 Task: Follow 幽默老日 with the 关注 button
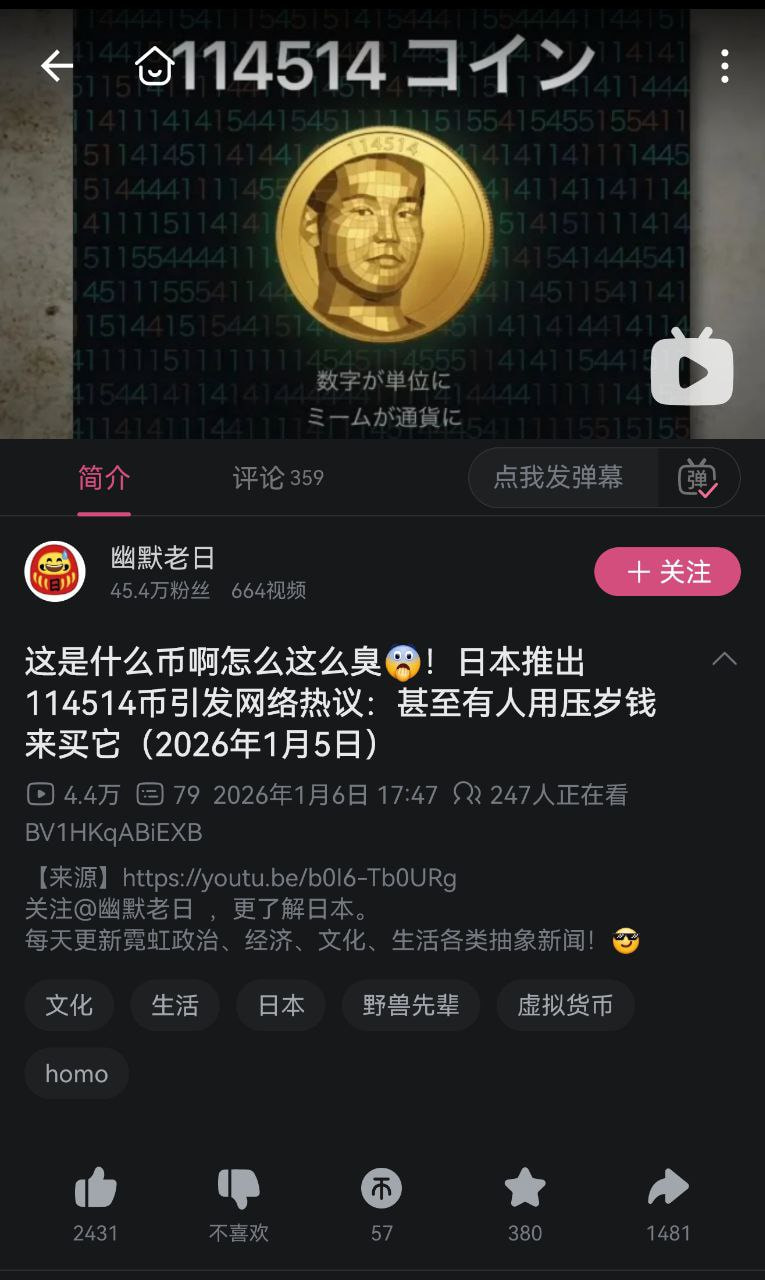(667, 572)
